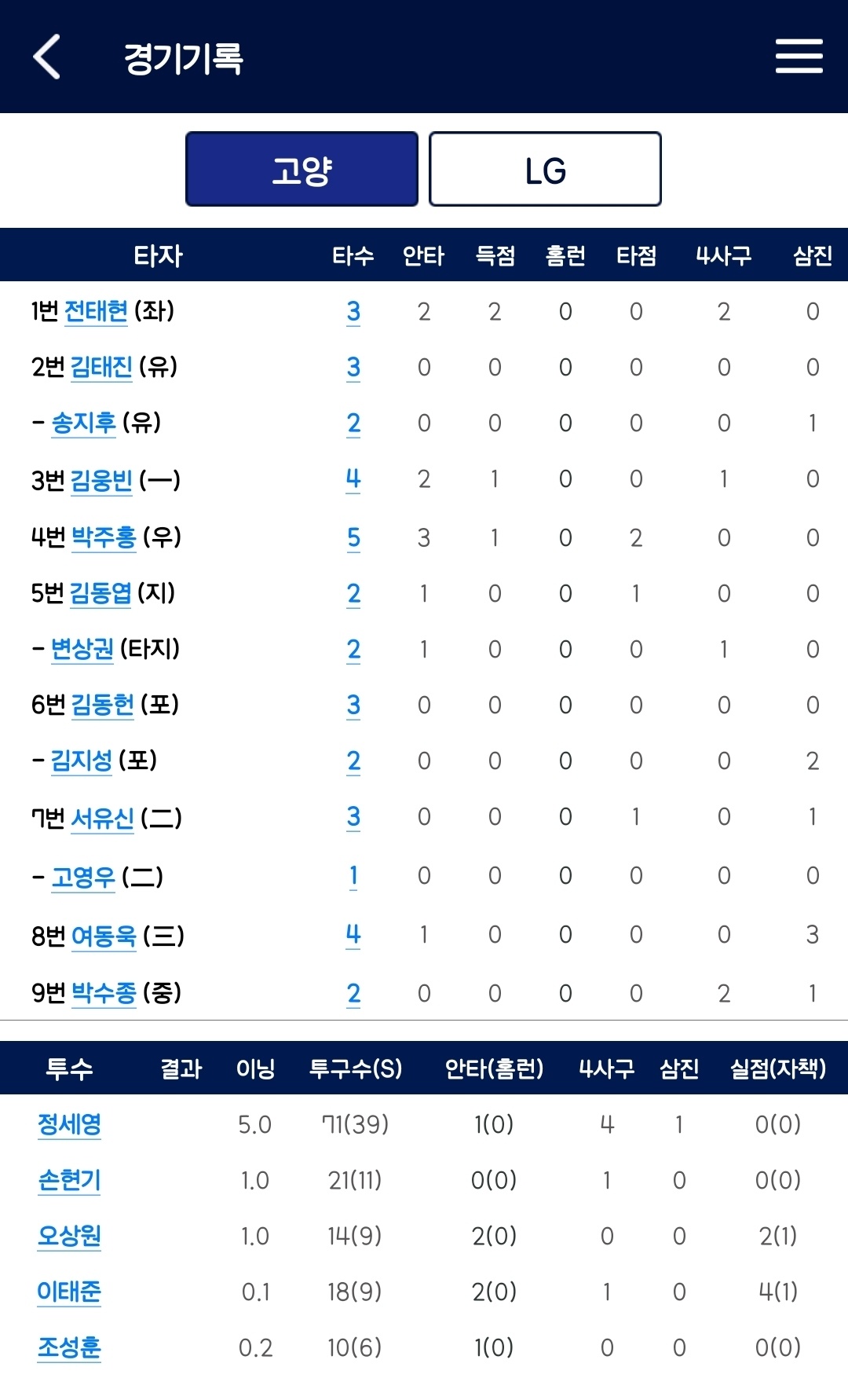Open pitcher 손현기's profile link

pyautogui.click(x=69, y=1180)
